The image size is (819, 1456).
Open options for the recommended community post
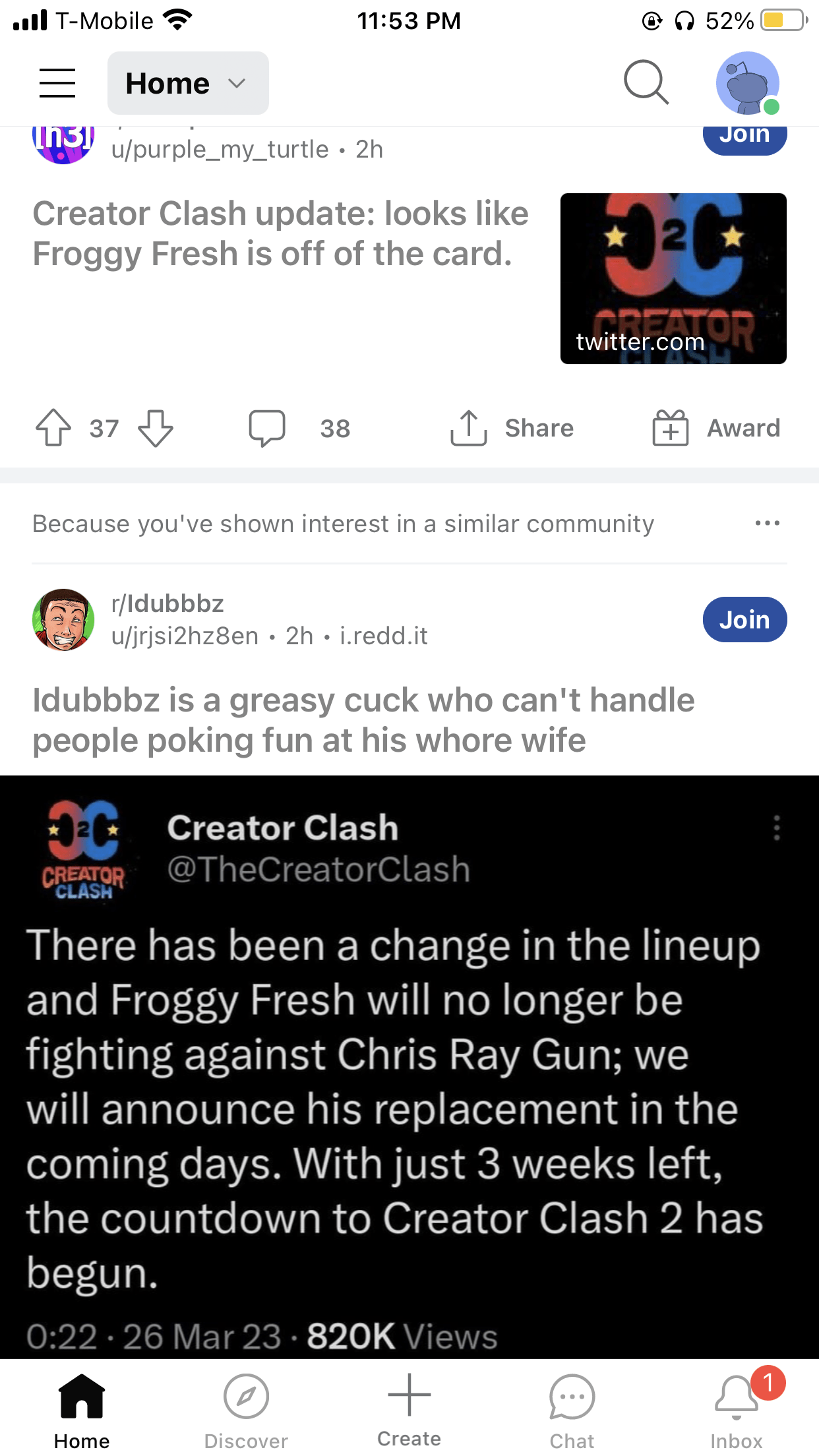(x=767, y=524)
